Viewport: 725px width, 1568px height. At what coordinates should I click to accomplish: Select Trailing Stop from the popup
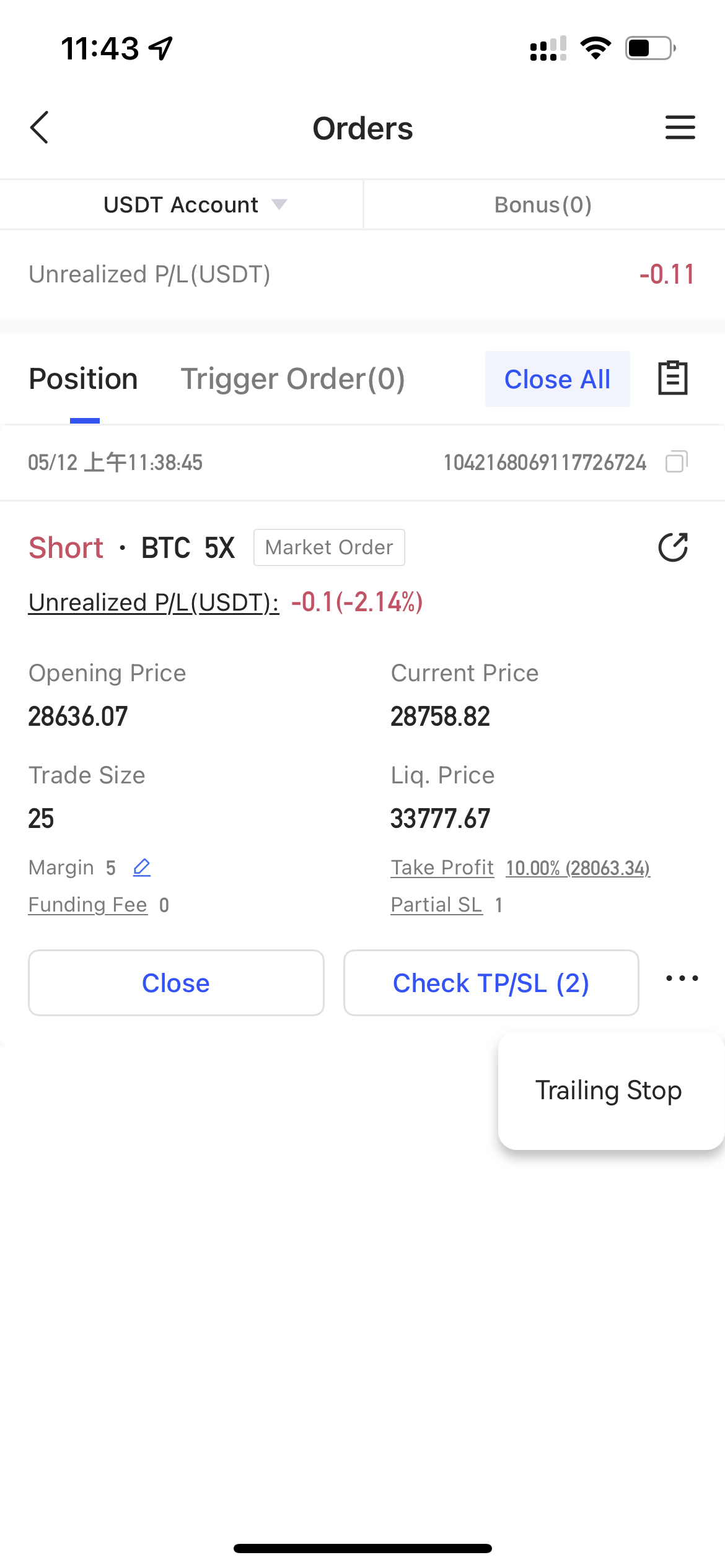[x=609, y=1091]
